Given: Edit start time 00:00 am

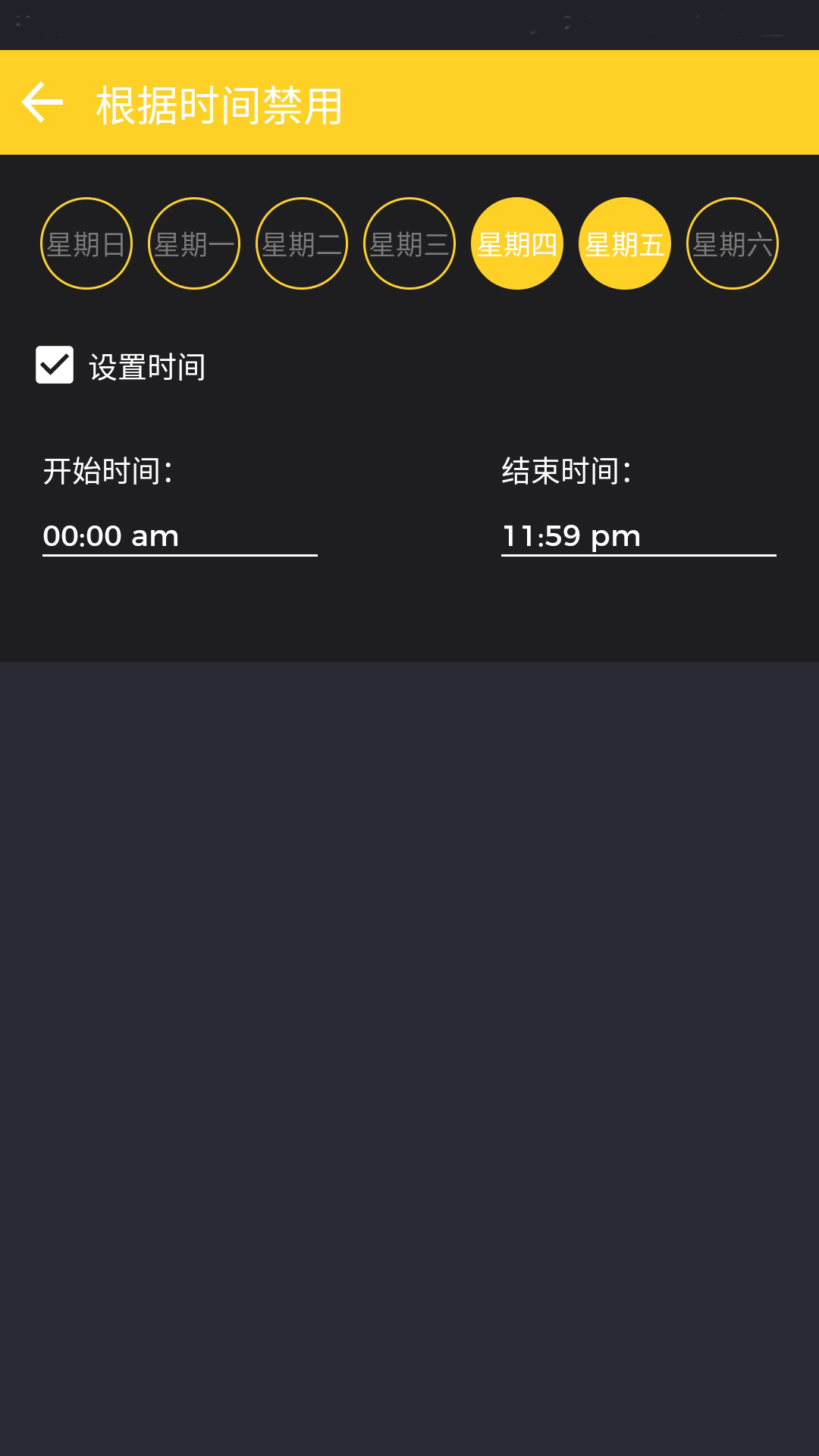Looking at the screenshot, I should (179, 535).
